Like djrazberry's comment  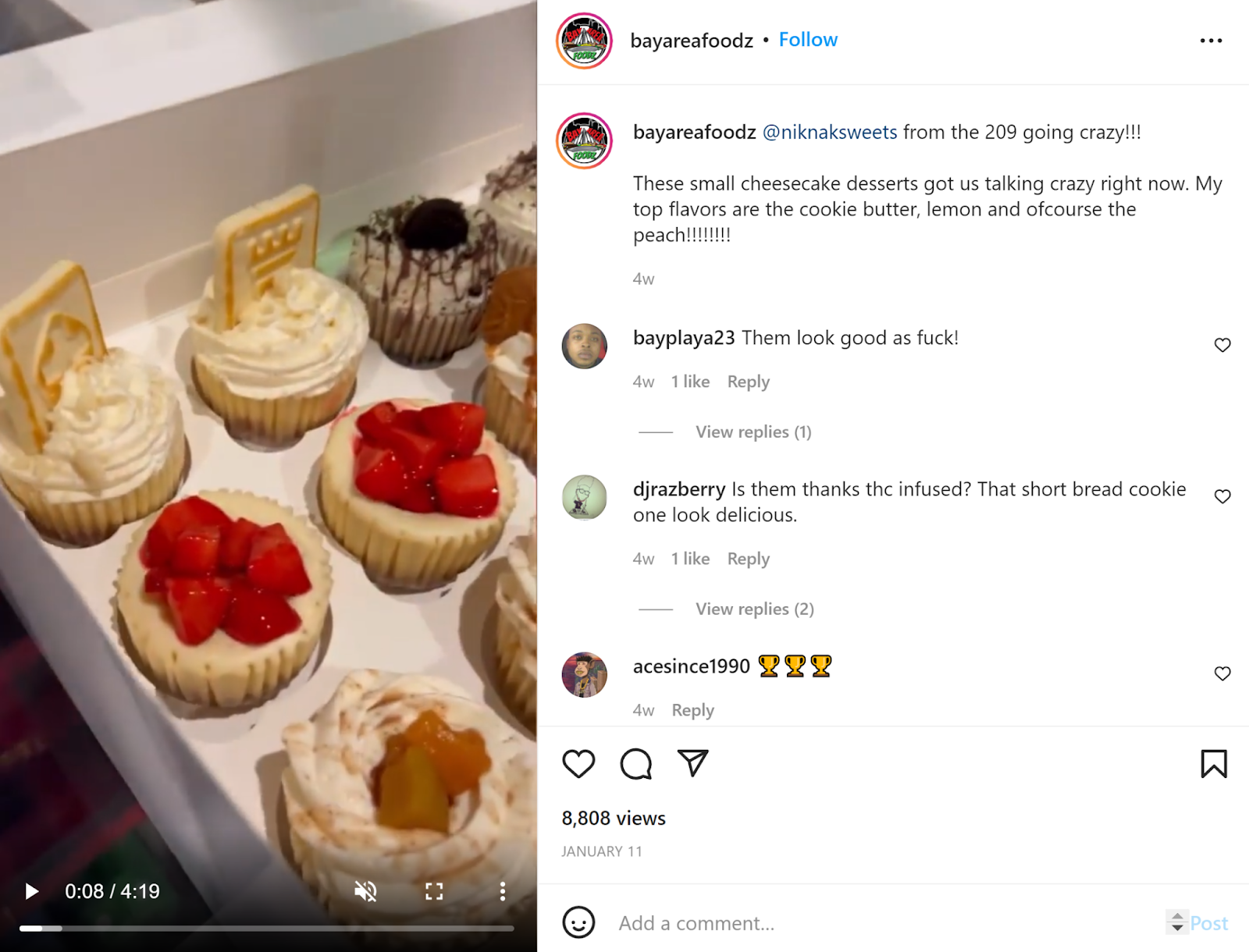(1222, 496)
